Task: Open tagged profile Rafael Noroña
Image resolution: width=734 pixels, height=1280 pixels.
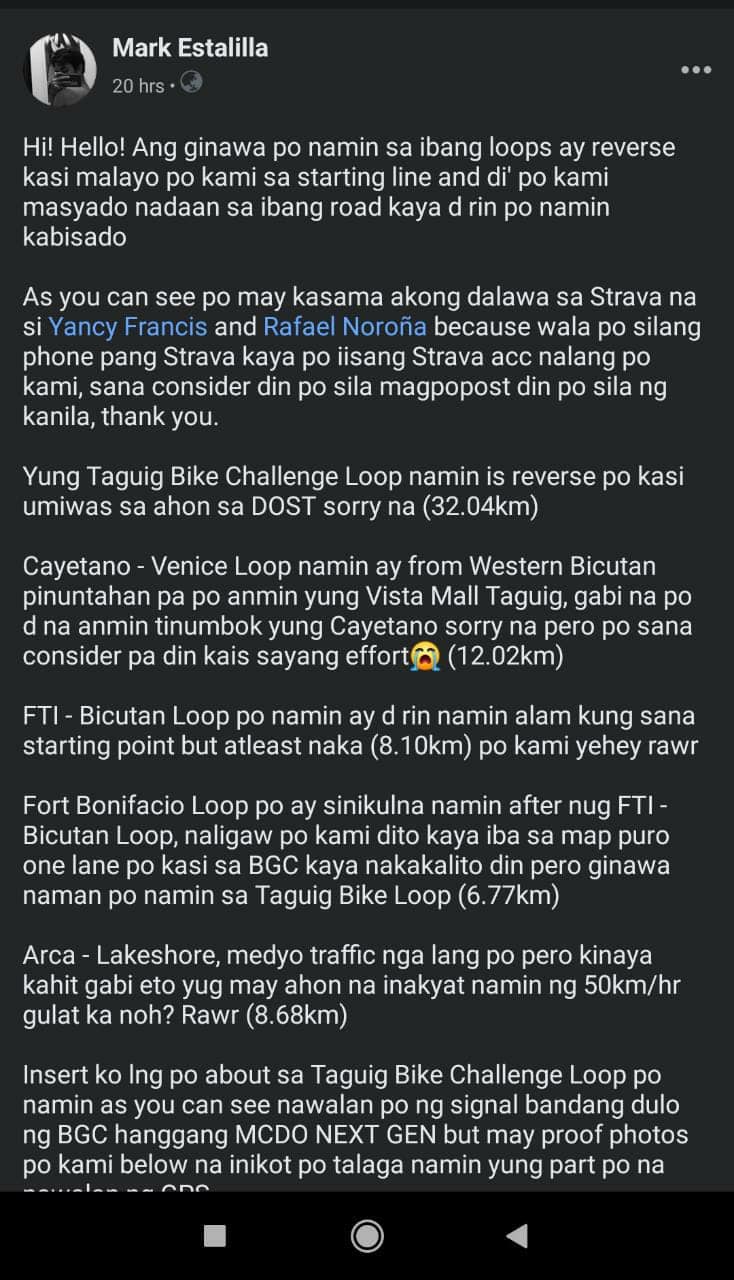Action: click(x=345, y=326)
